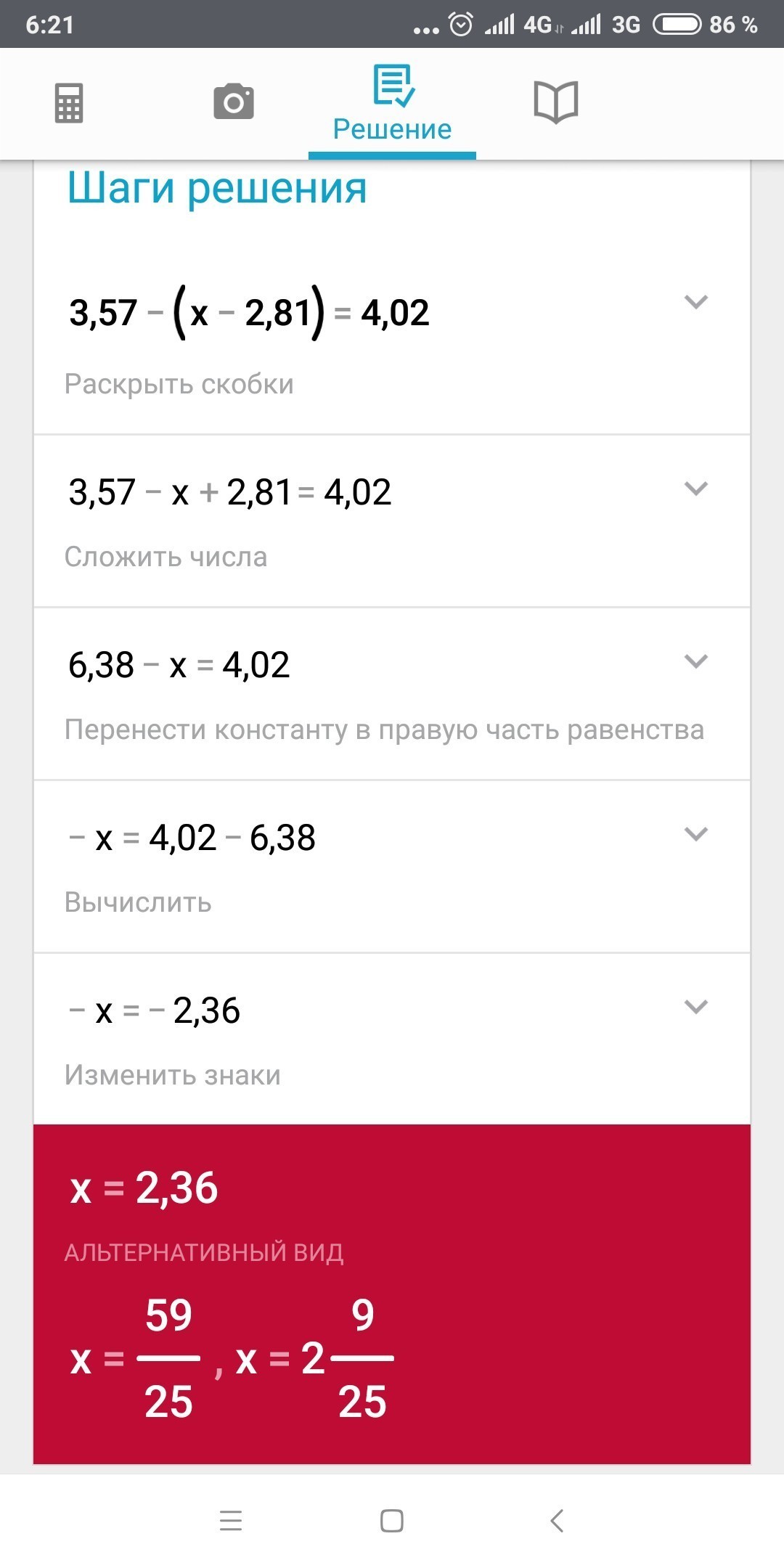Expand the Вычислить step
Viewport: 784px width, 1568px height.
pyautogui.click(x=695, y=834)
